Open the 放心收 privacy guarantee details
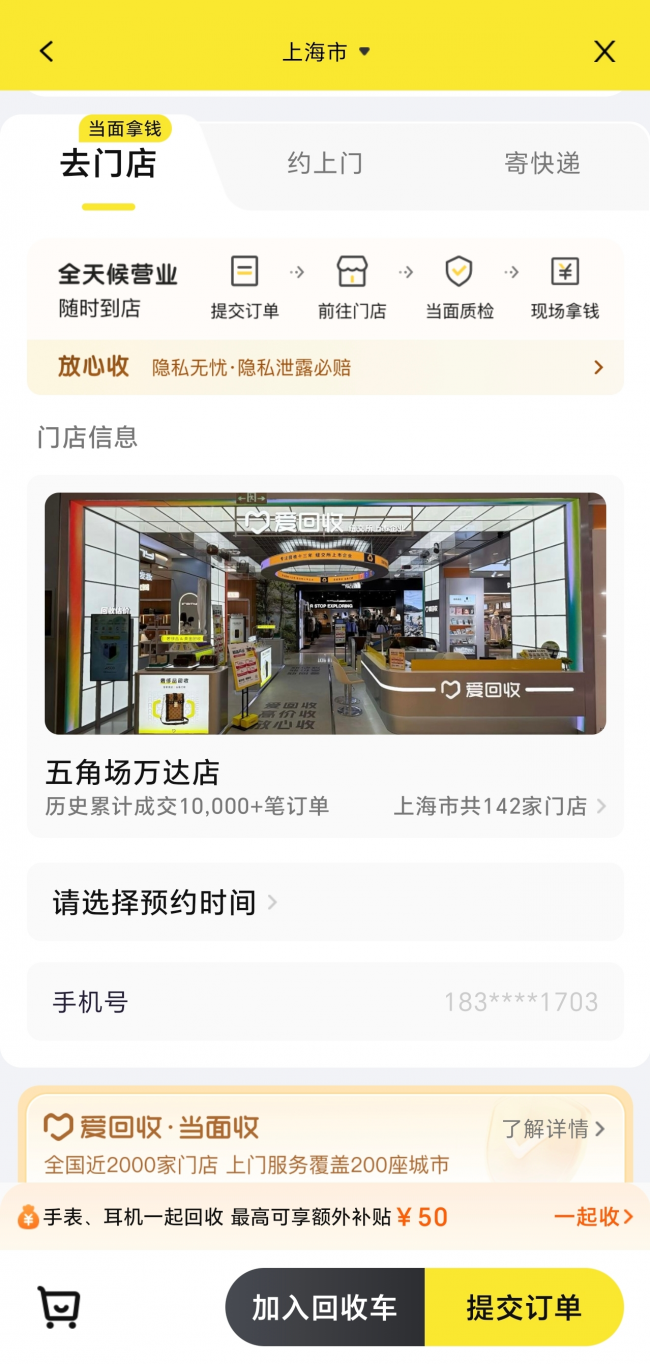Viewport: 650px width, 1364px height. pyautogui.click(x=325, y=367)
